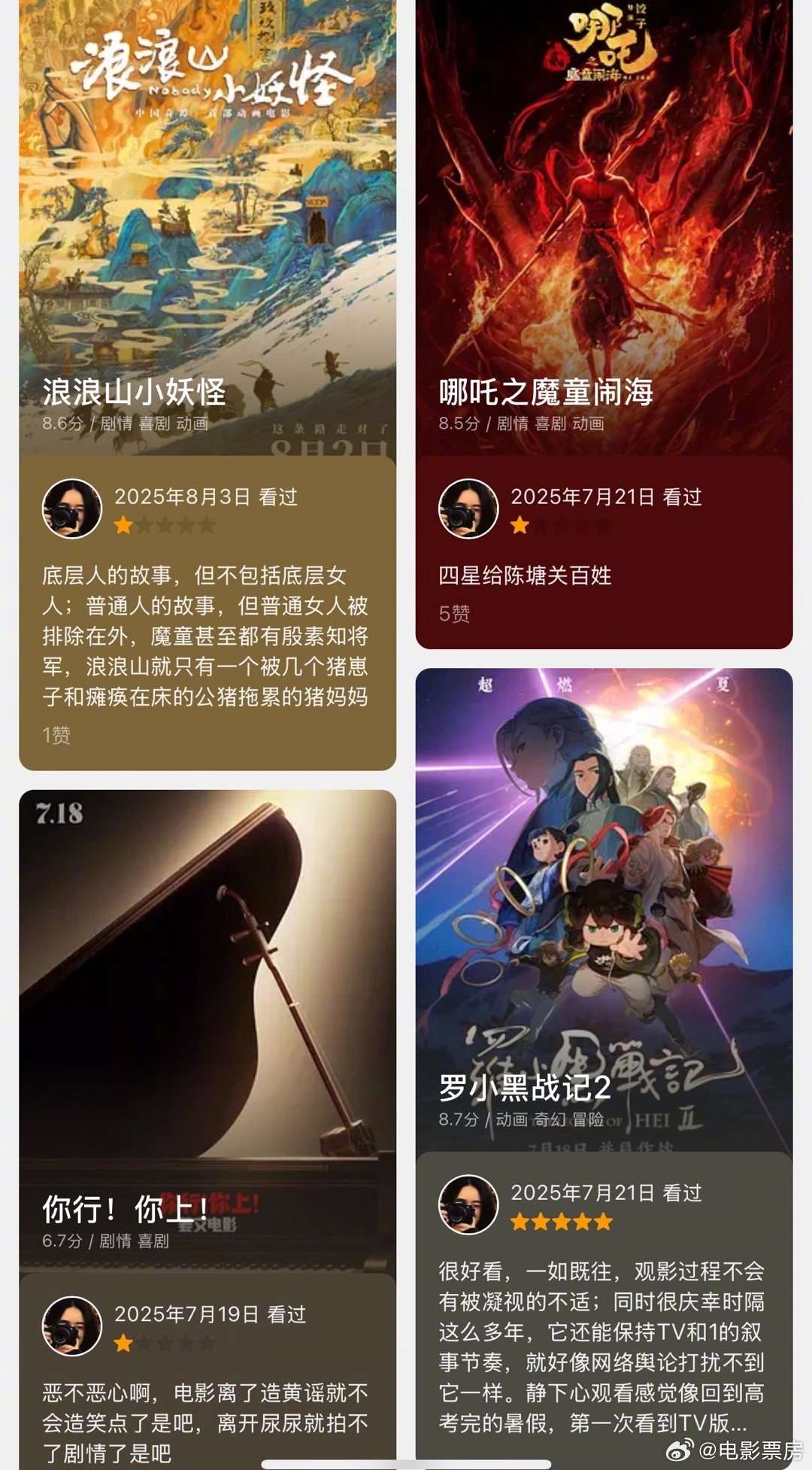View reviewer avatar on 浪浪山小妖怪 review
This screenshot has height=1470, width=812.
pos(71,509)
